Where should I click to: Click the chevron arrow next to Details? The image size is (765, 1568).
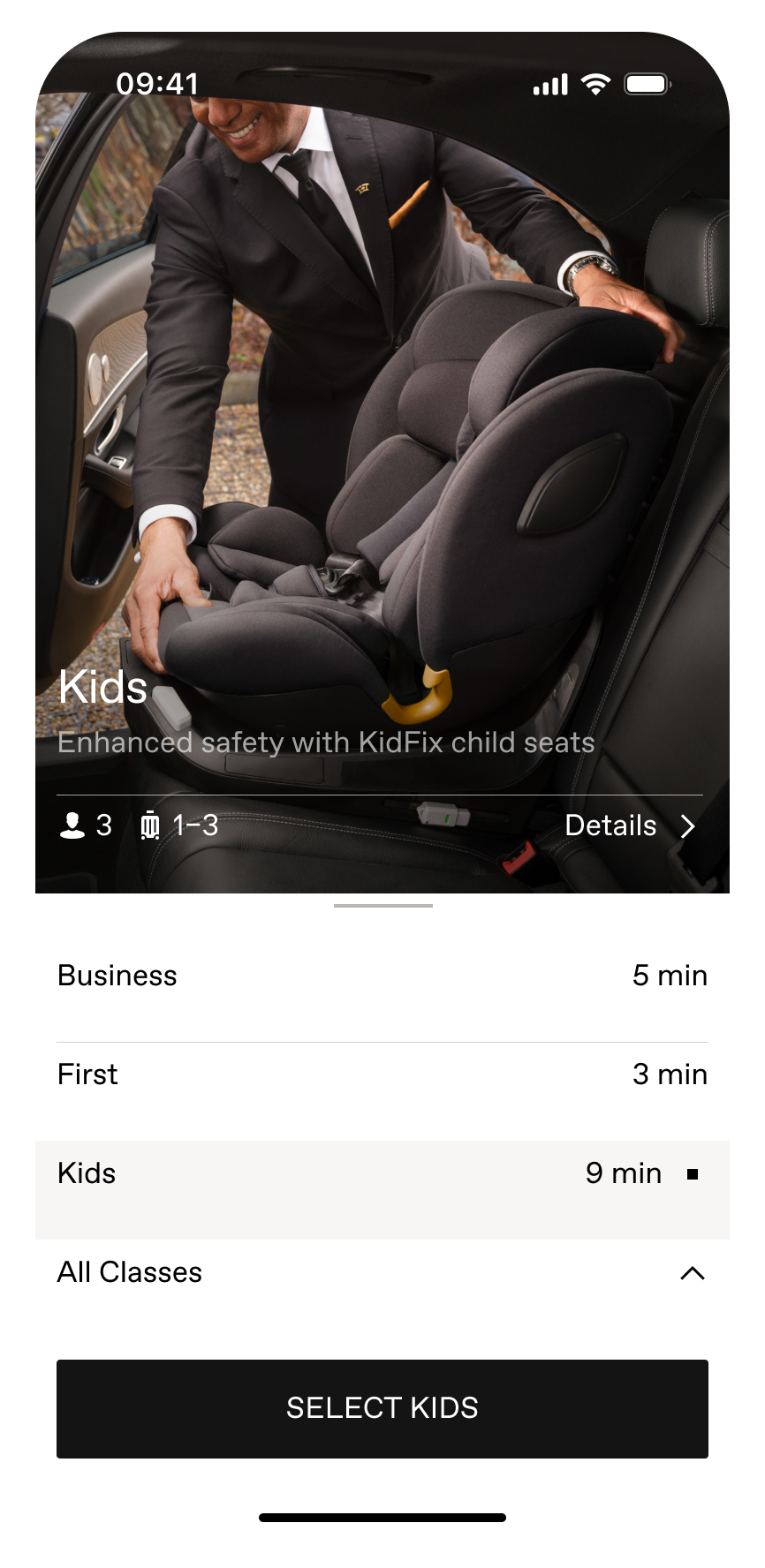coord(687,826)
